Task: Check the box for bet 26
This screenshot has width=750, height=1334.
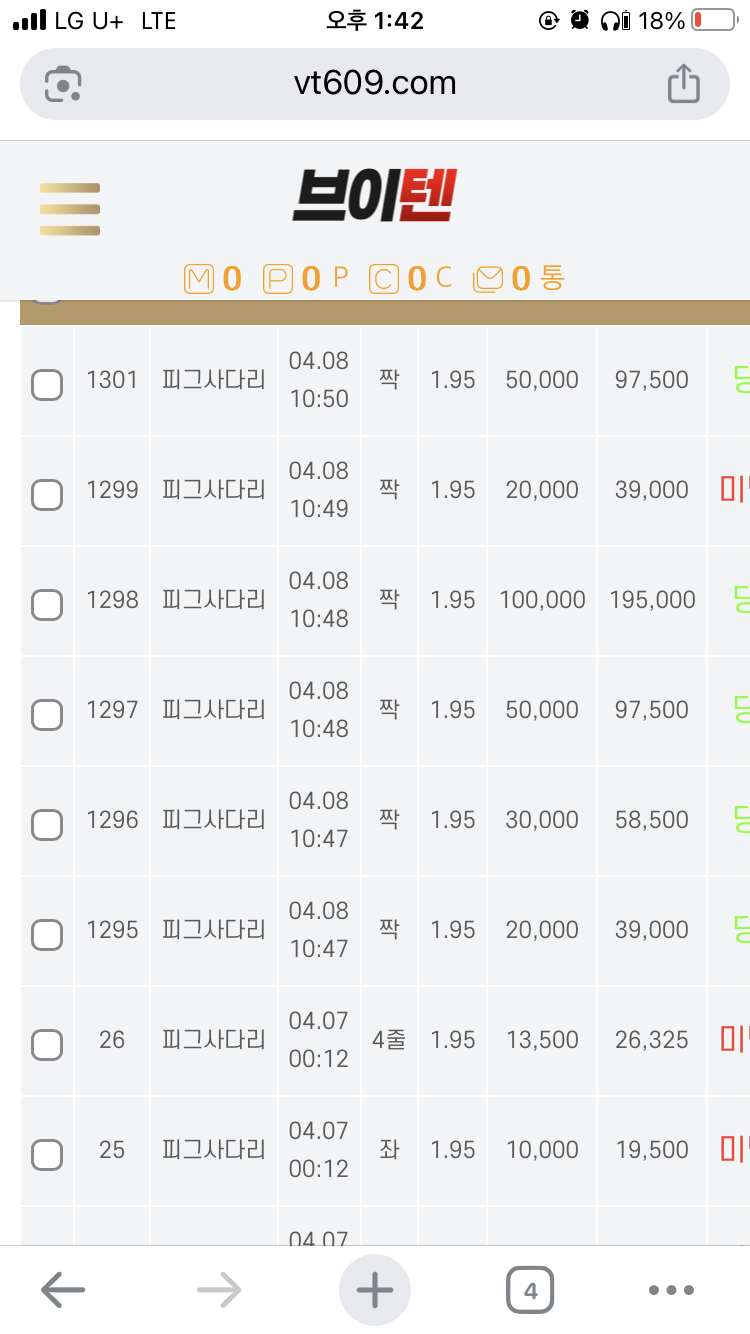Action: [47, 1045]
